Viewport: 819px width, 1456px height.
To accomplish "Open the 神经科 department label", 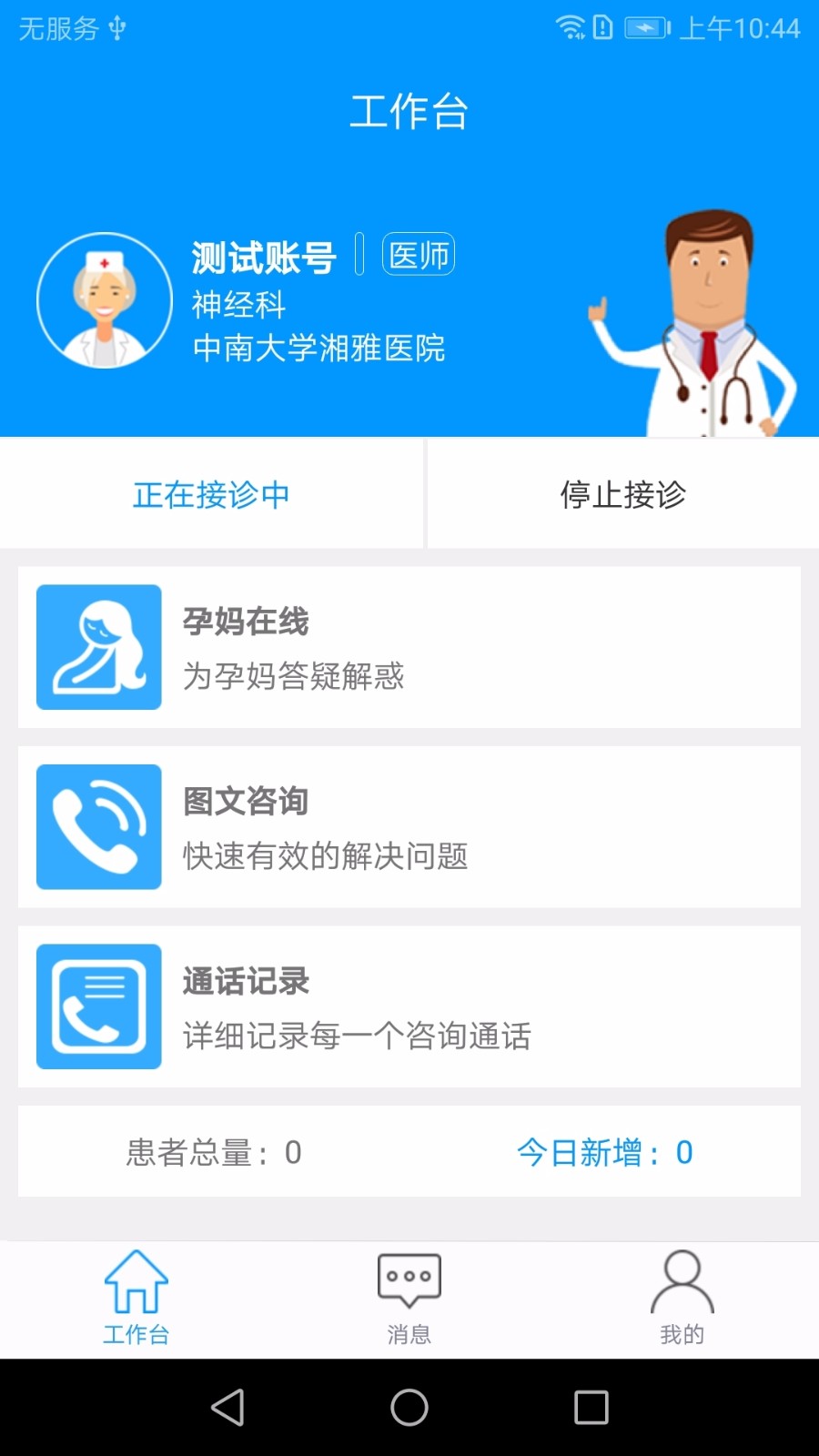I will pos(238,306).
